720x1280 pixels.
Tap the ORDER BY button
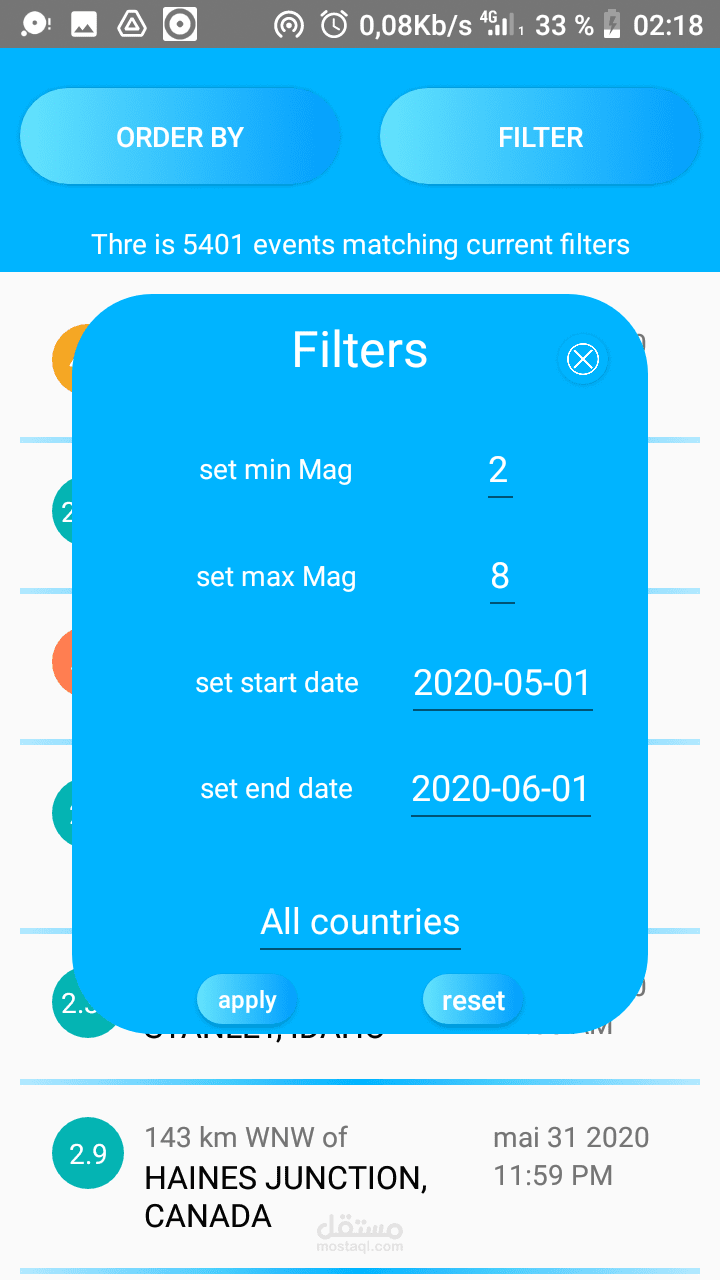[180, 137]
